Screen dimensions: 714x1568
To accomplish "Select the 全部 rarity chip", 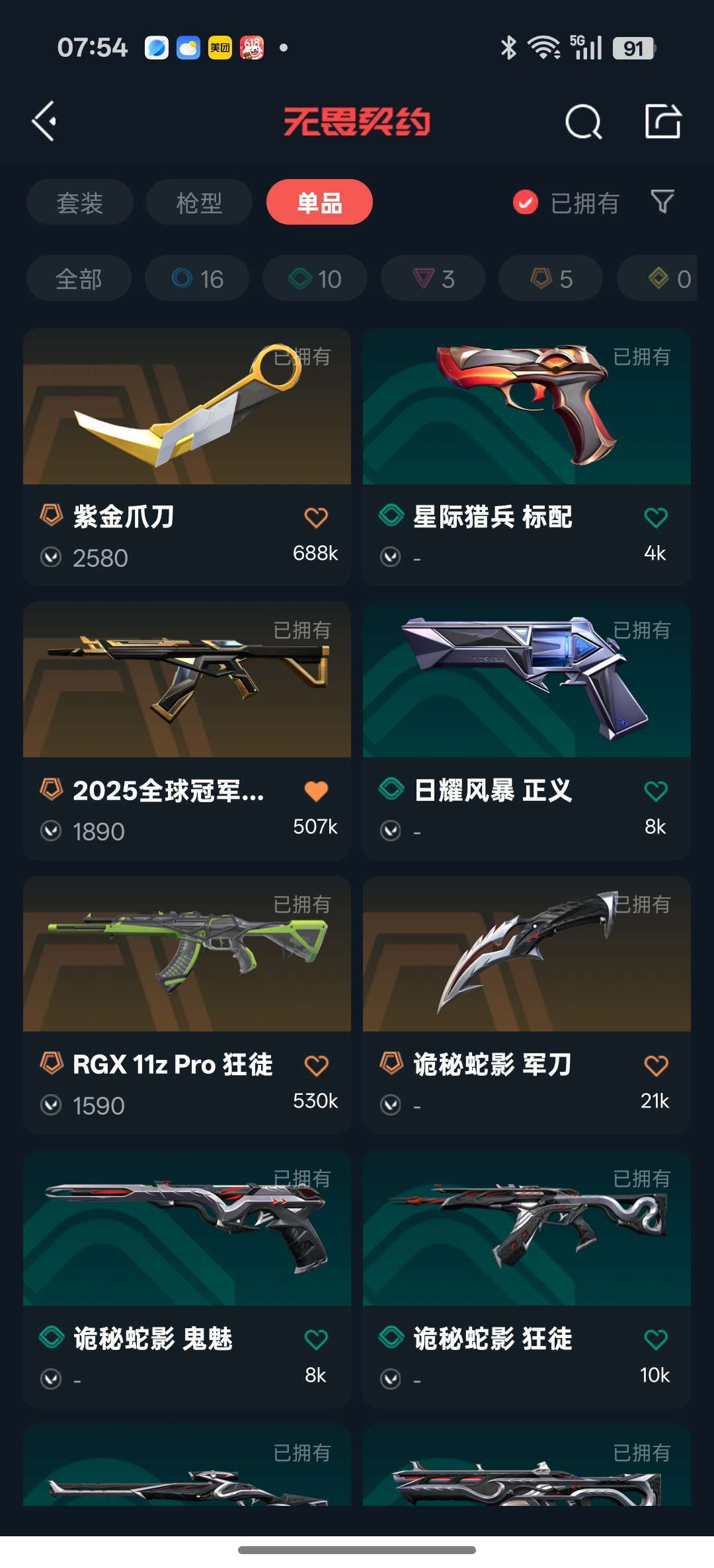I will (79, 278).
